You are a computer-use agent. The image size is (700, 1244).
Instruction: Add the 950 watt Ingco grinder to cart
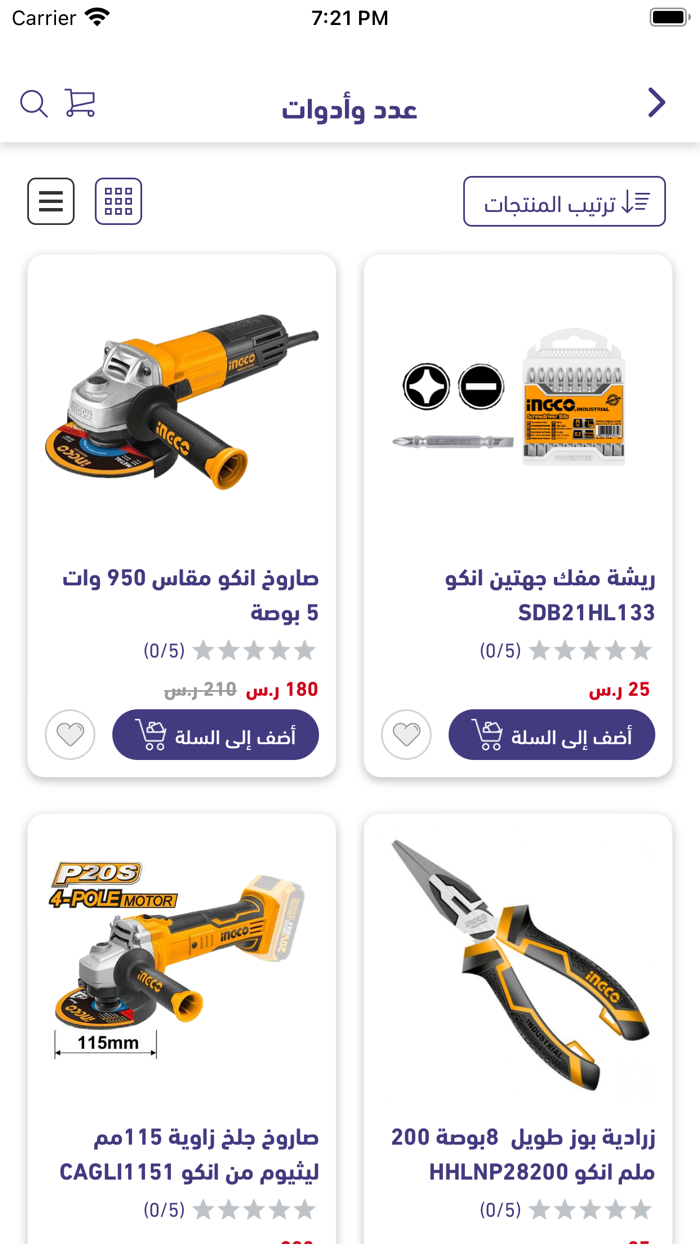click(x=215, y=736)
